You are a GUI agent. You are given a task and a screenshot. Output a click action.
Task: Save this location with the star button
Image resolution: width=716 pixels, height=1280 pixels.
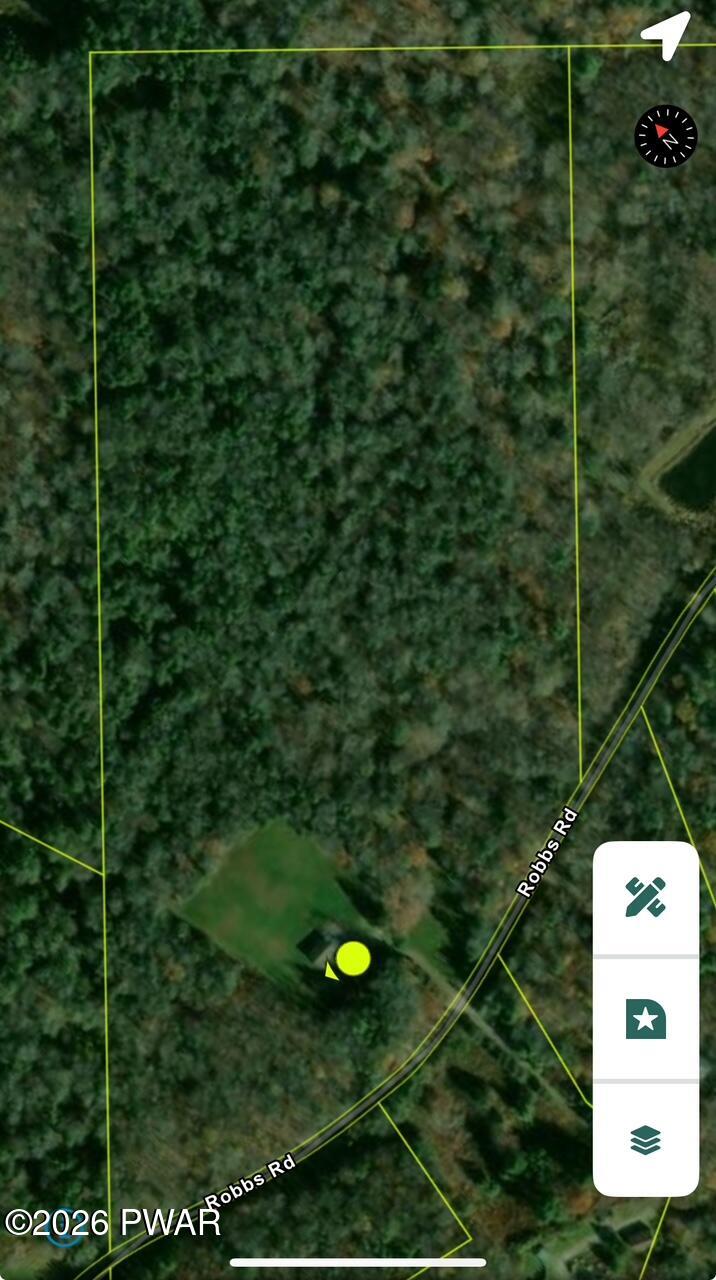point(646,1019)
